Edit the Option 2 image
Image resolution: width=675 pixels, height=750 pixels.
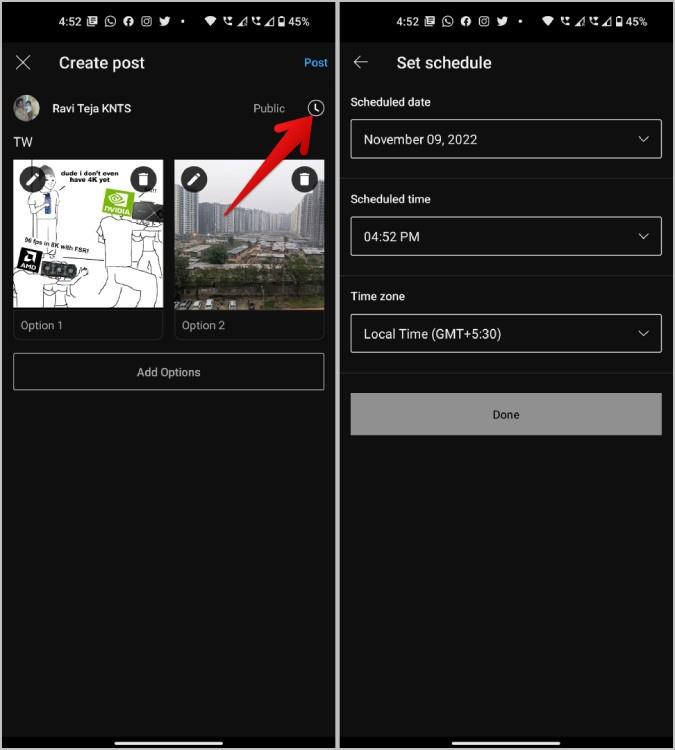pos(194,179)
